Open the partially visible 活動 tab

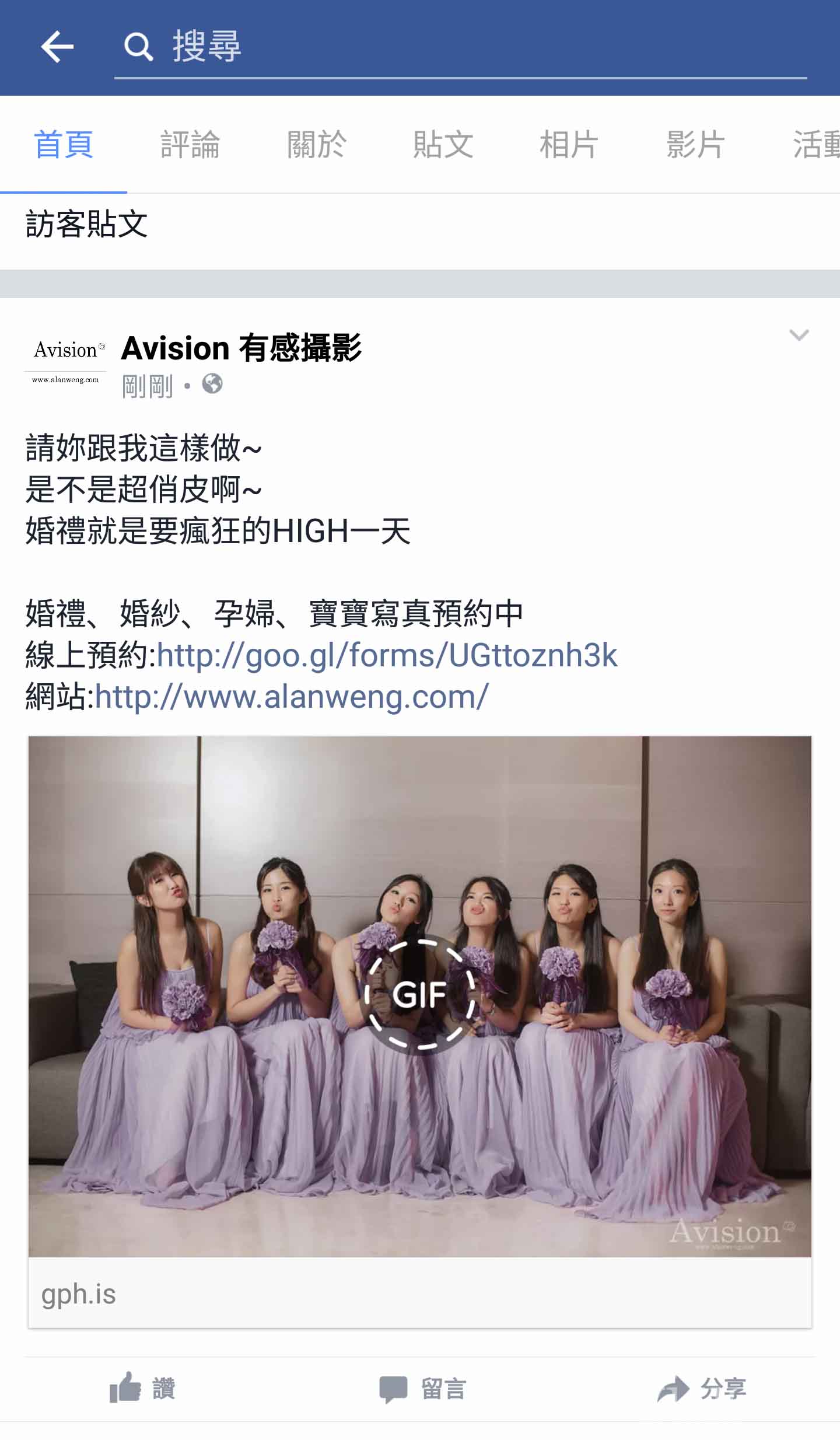coord(817,145)
